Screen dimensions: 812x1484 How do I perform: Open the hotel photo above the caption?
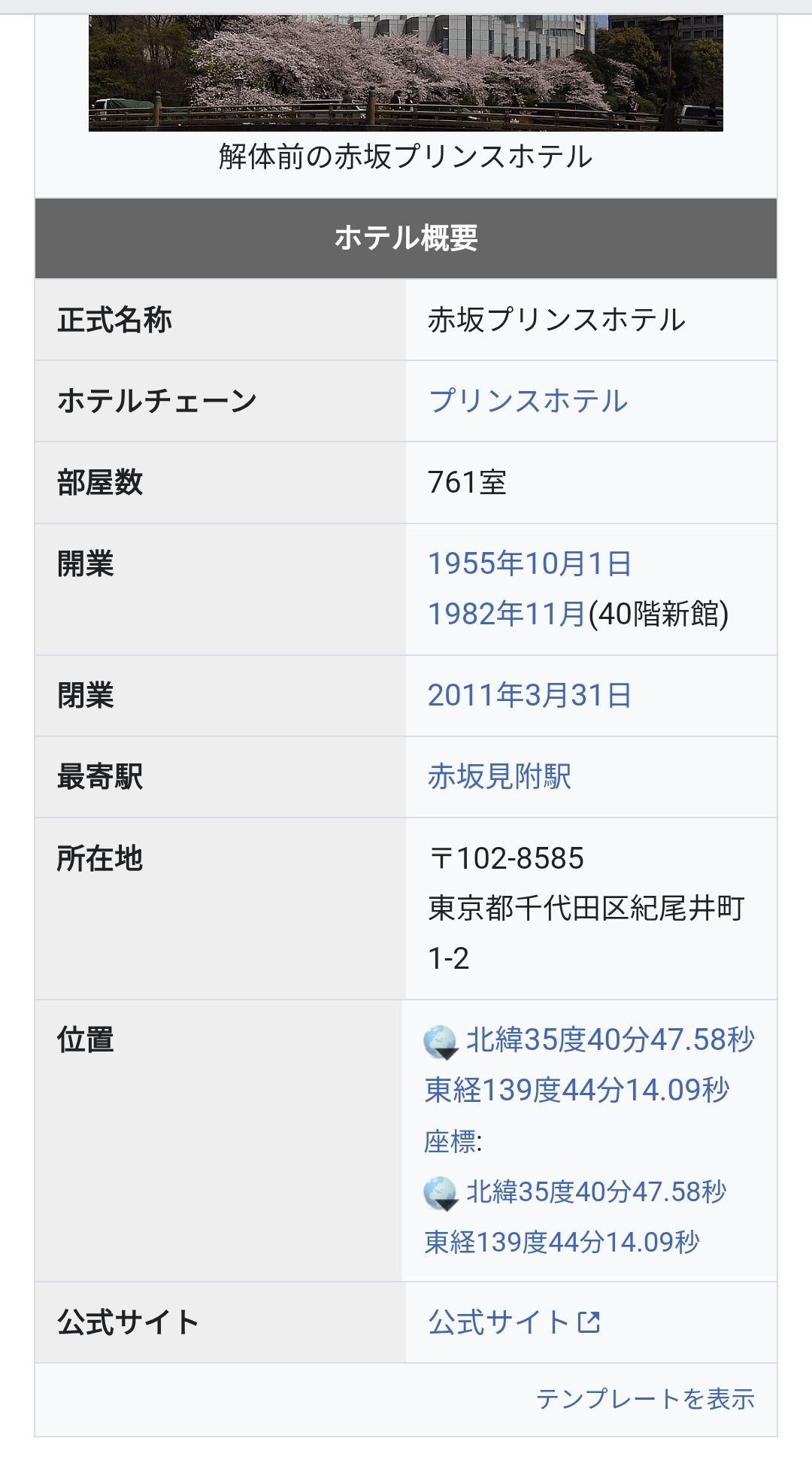tap(406, 73)
